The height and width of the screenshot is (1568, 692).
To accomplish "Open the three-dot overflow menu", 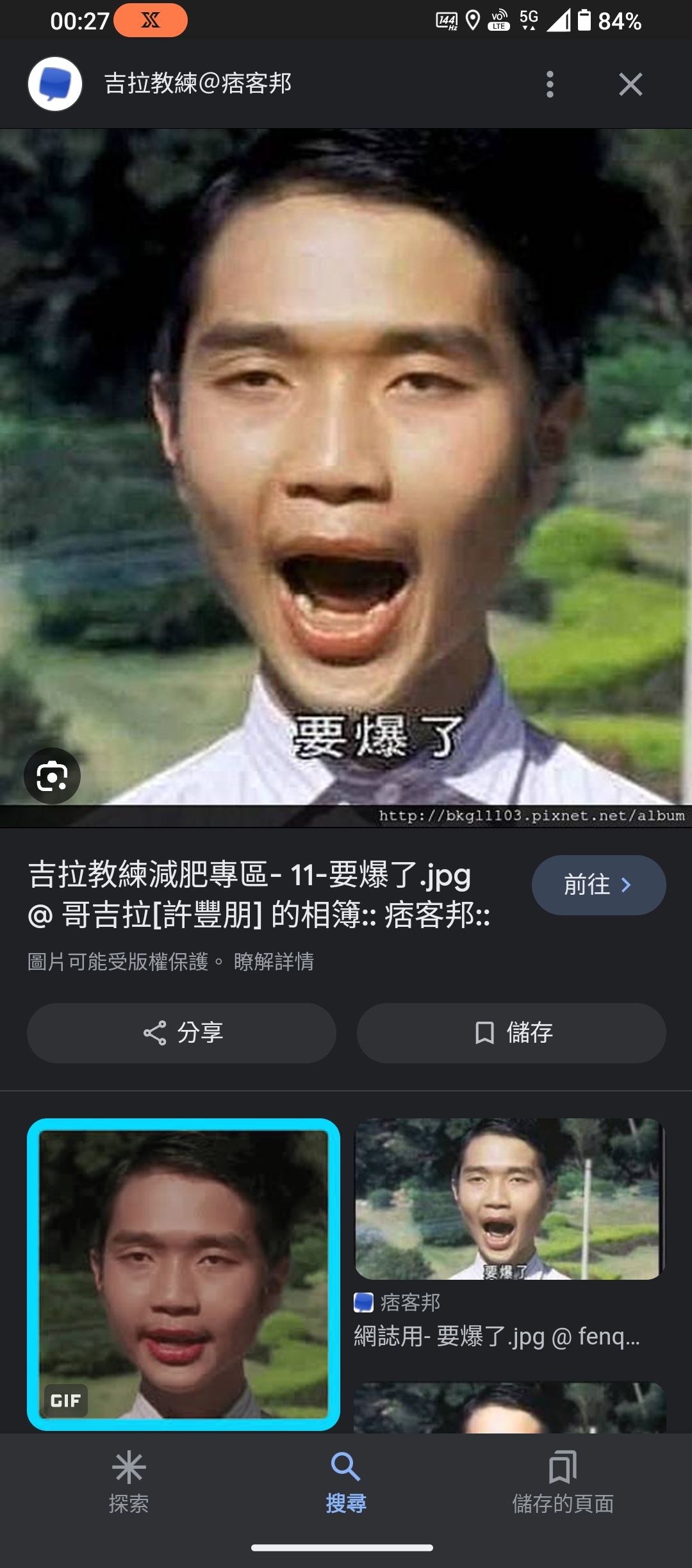I will (550, 84).
